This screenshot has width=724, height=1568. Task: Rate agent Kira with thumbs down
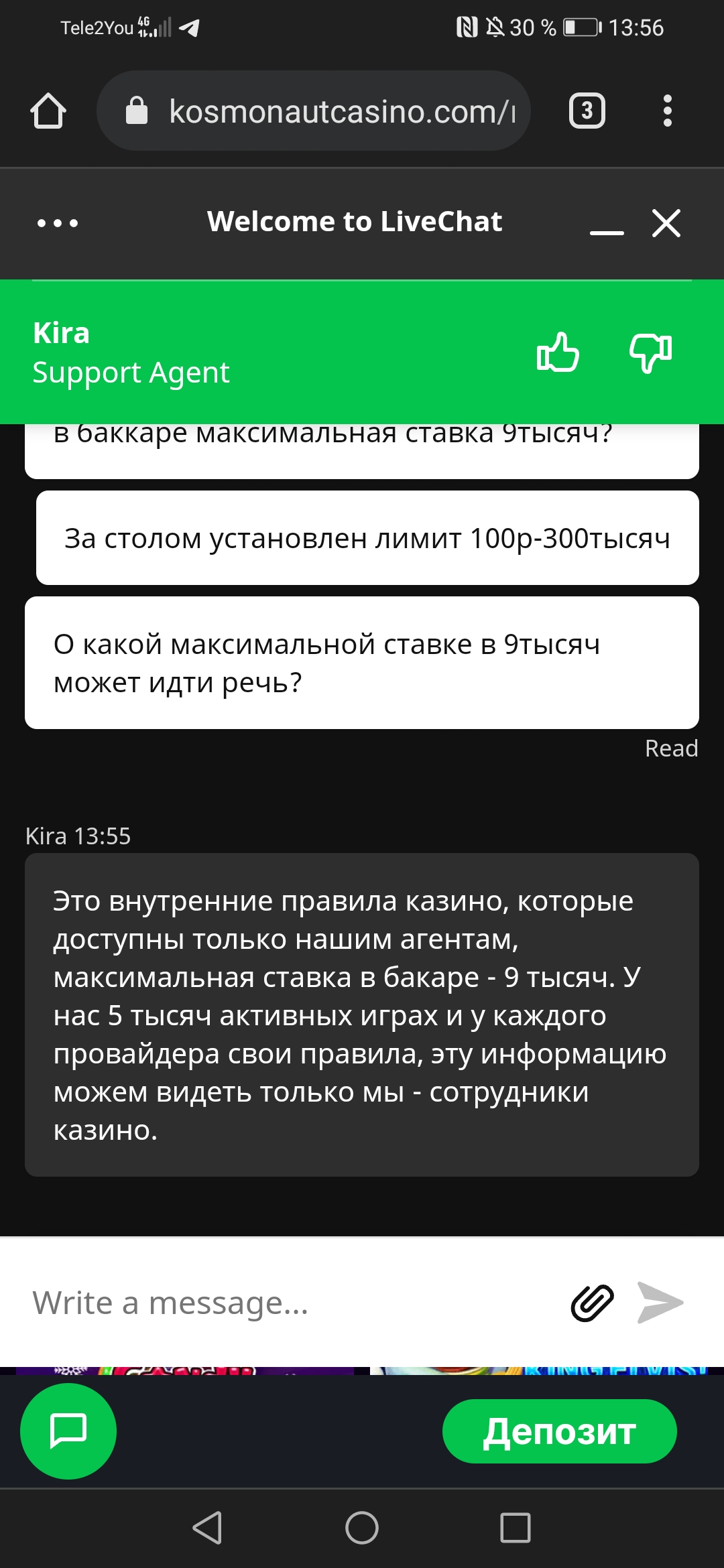pyautogui.click(x=650, y=353)
